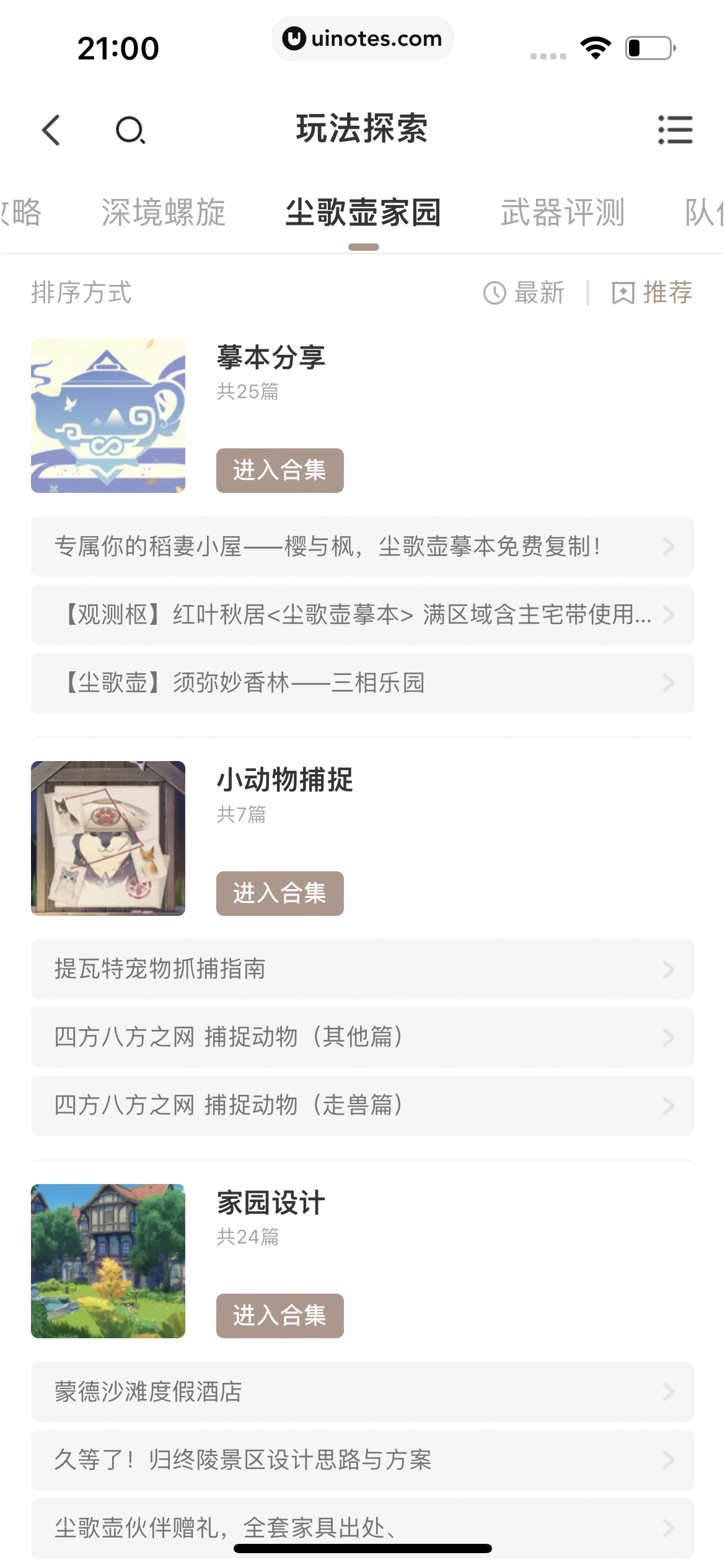This screenshot has width=725, height=1568.
Task: Tap the 家园设计 house thumbnail
Action: [x=108, y=1261]
